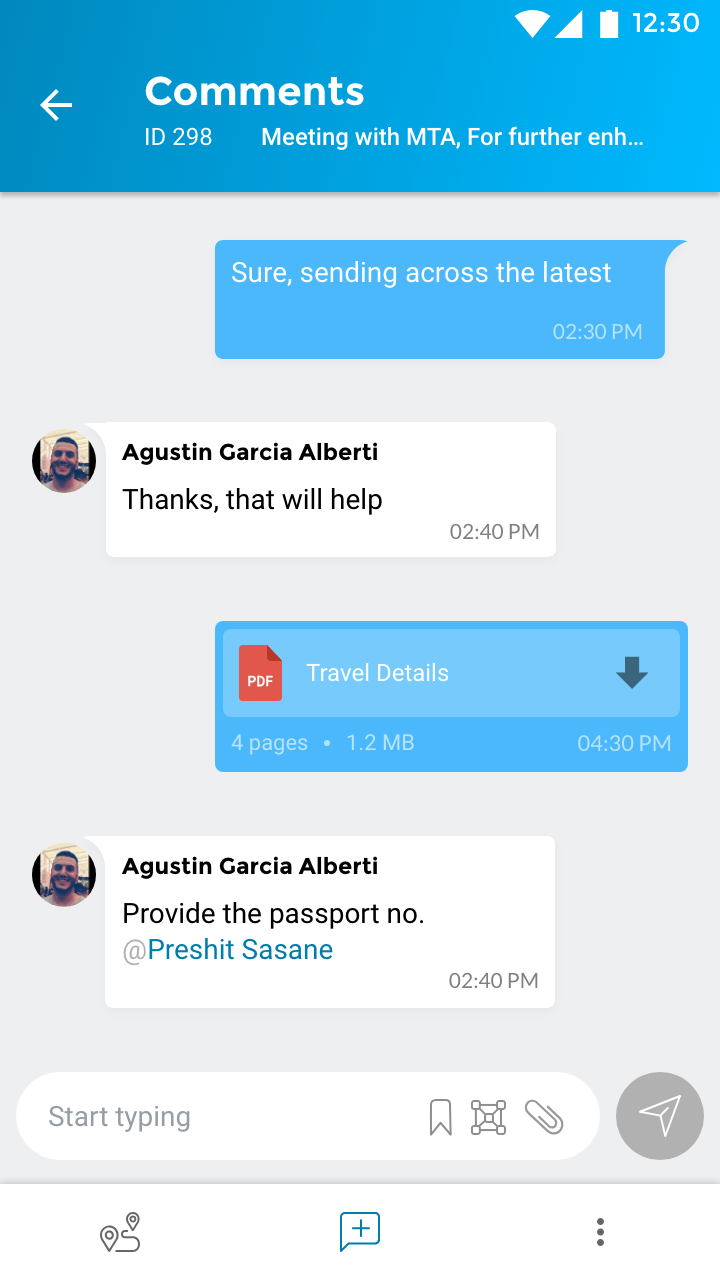720x1280 pixels.
Task: Go back using the header arrow
Action: (56, 105)
